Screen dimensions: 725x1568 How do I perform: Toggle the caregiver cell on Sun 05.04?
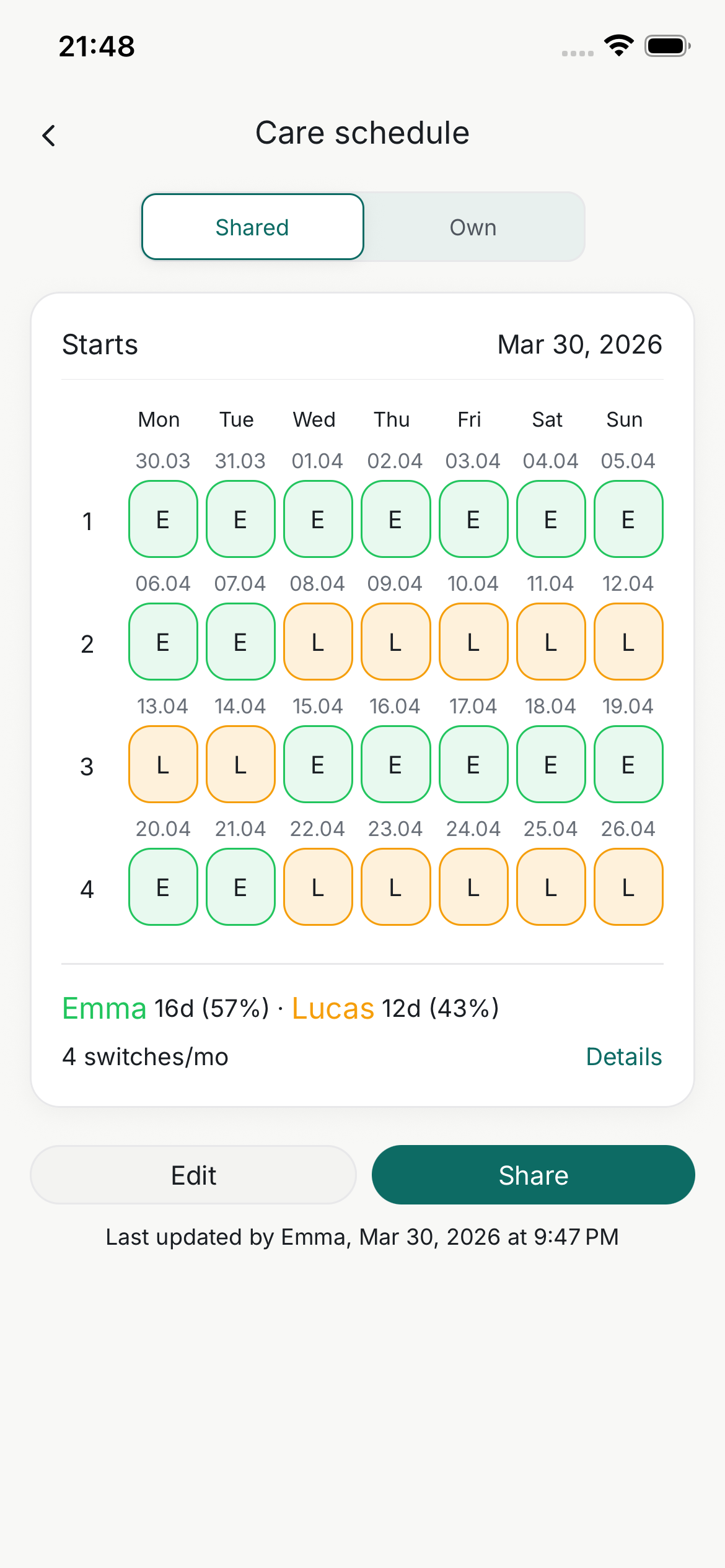[x=628, y=520]
